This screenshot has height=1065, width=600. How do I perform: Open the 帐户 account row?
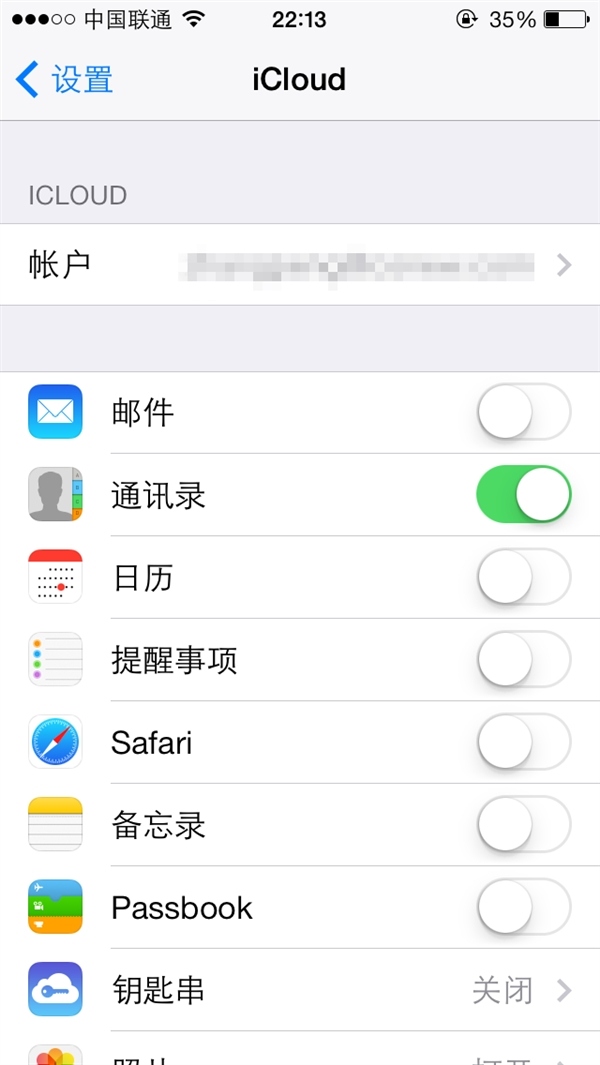pos(300,265)
